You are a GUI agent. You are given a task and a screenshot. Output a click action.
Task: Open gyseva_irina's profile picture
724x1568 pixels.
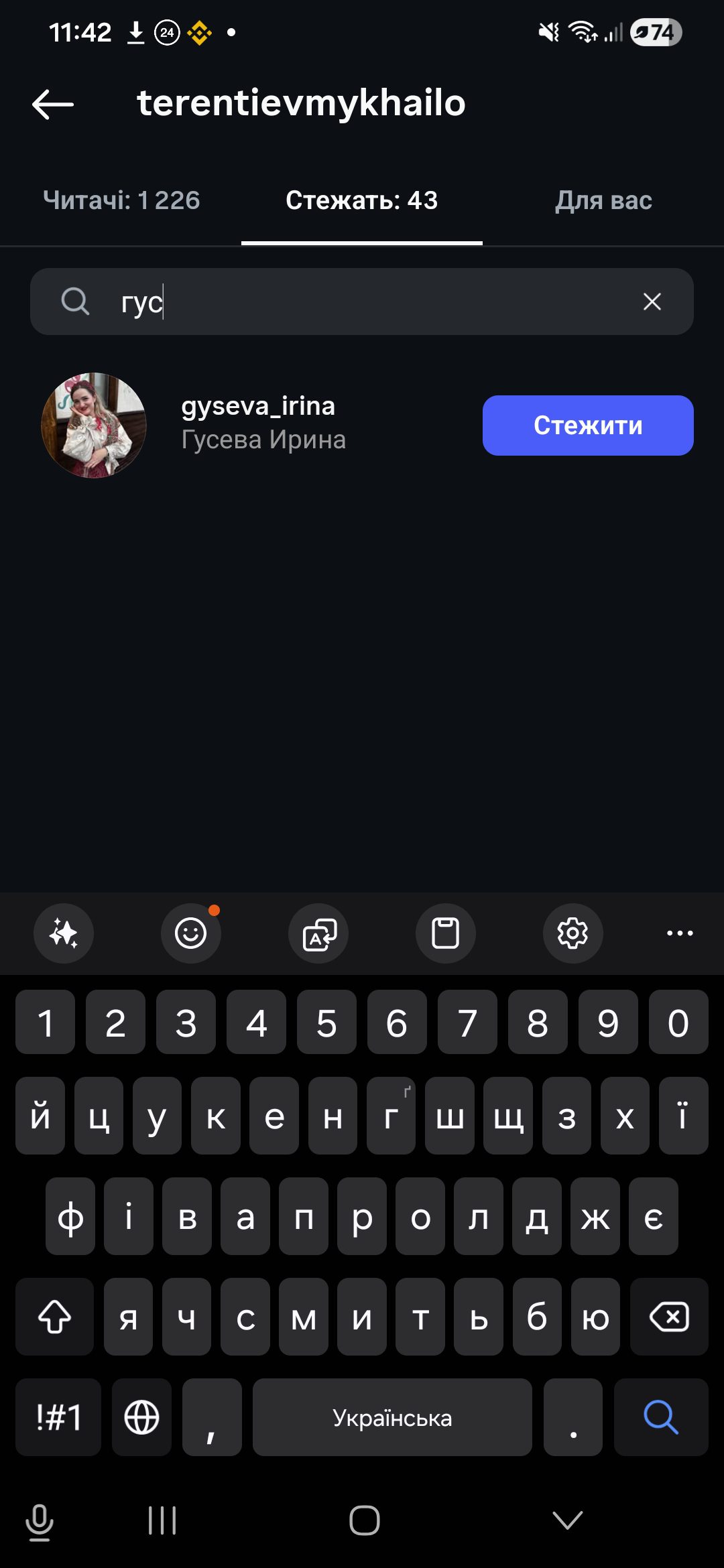point(94,426)
